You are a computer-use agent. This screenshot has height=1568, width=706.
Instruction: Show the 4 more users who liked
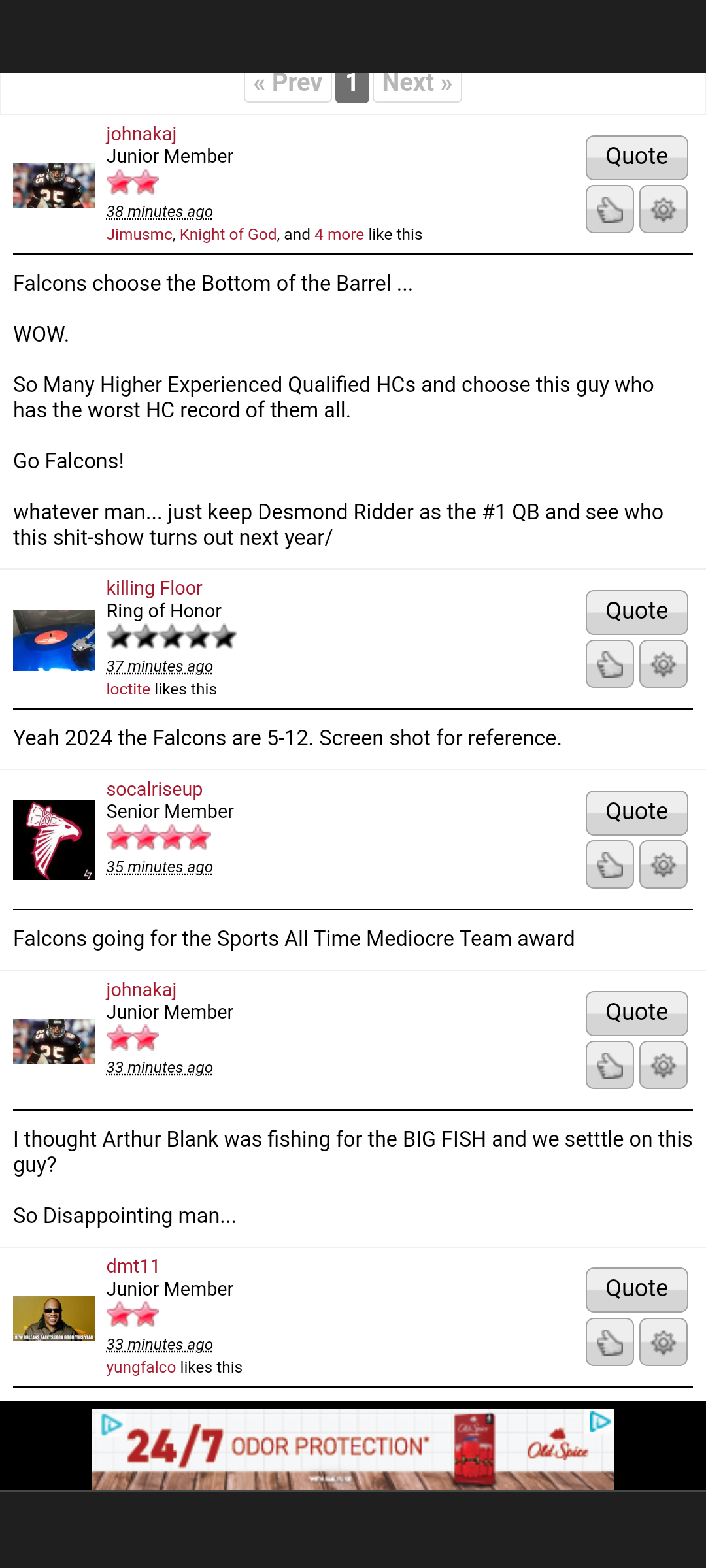(339, 235)
